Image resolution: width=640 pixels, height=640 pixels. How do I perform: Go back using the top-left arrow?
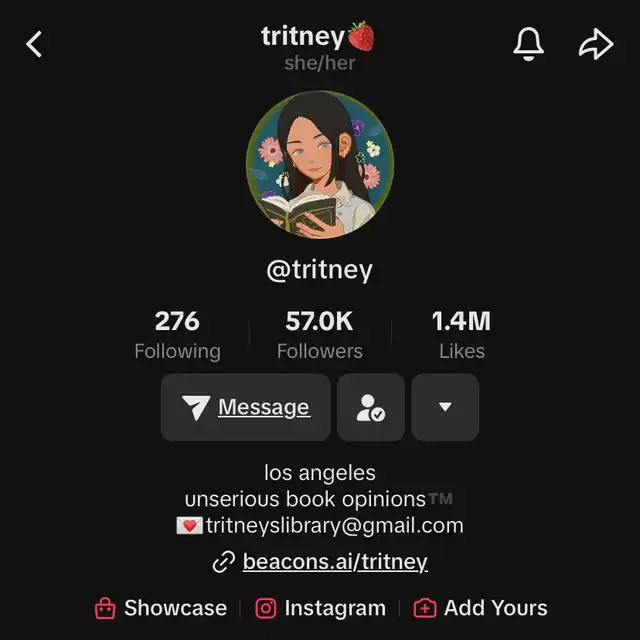tap(34, 44)
